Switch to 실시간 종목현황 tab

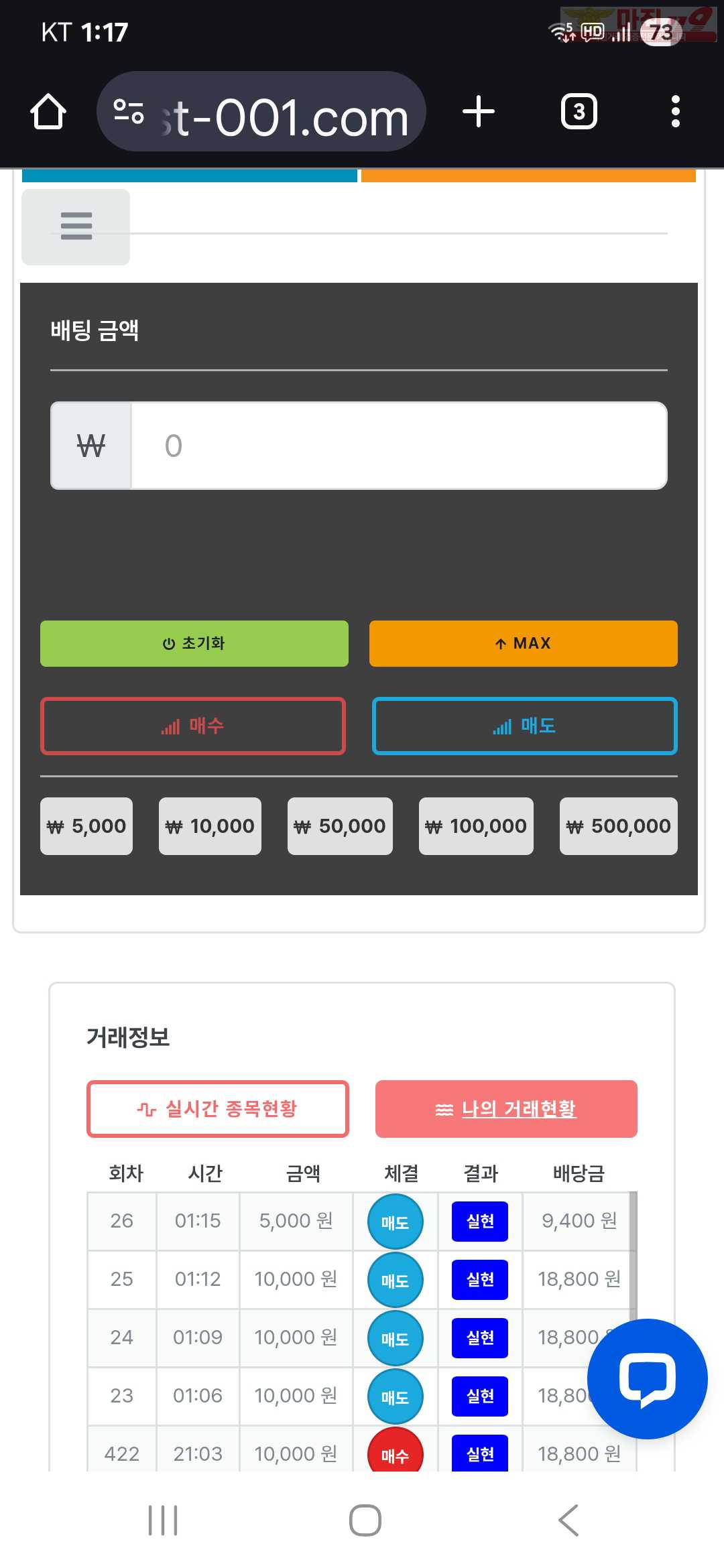click(x=218, y=1109)
